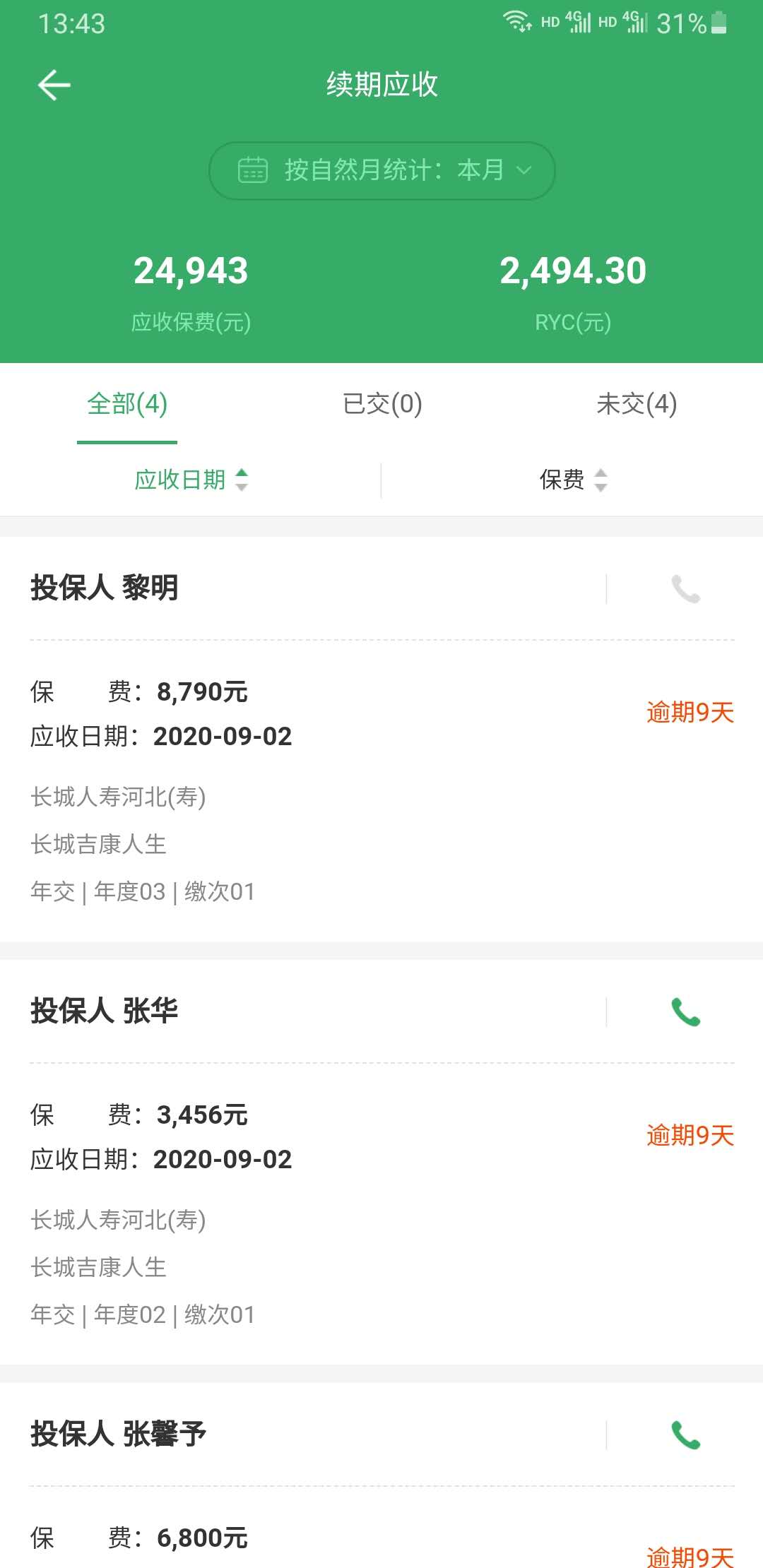Call policyholder 张华 via phone icon
The width and height of the screenshot is (763, 1568).
[685, 1012]
